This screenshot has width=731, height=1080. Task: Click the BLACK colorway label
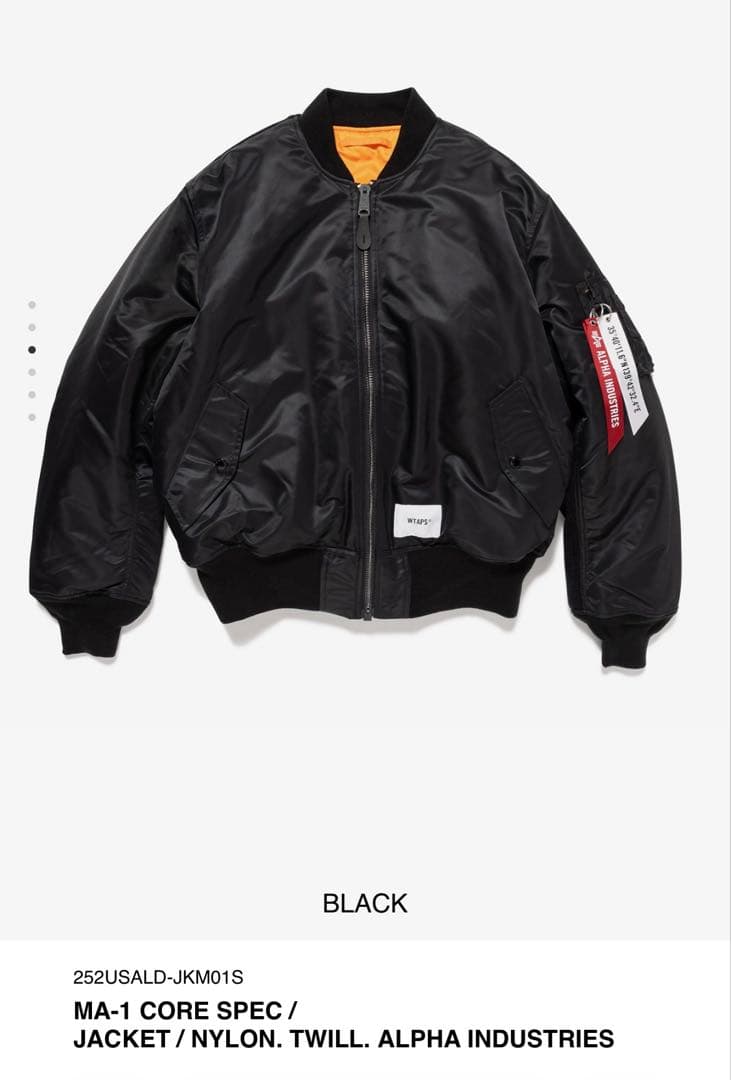tap(365, 903)
